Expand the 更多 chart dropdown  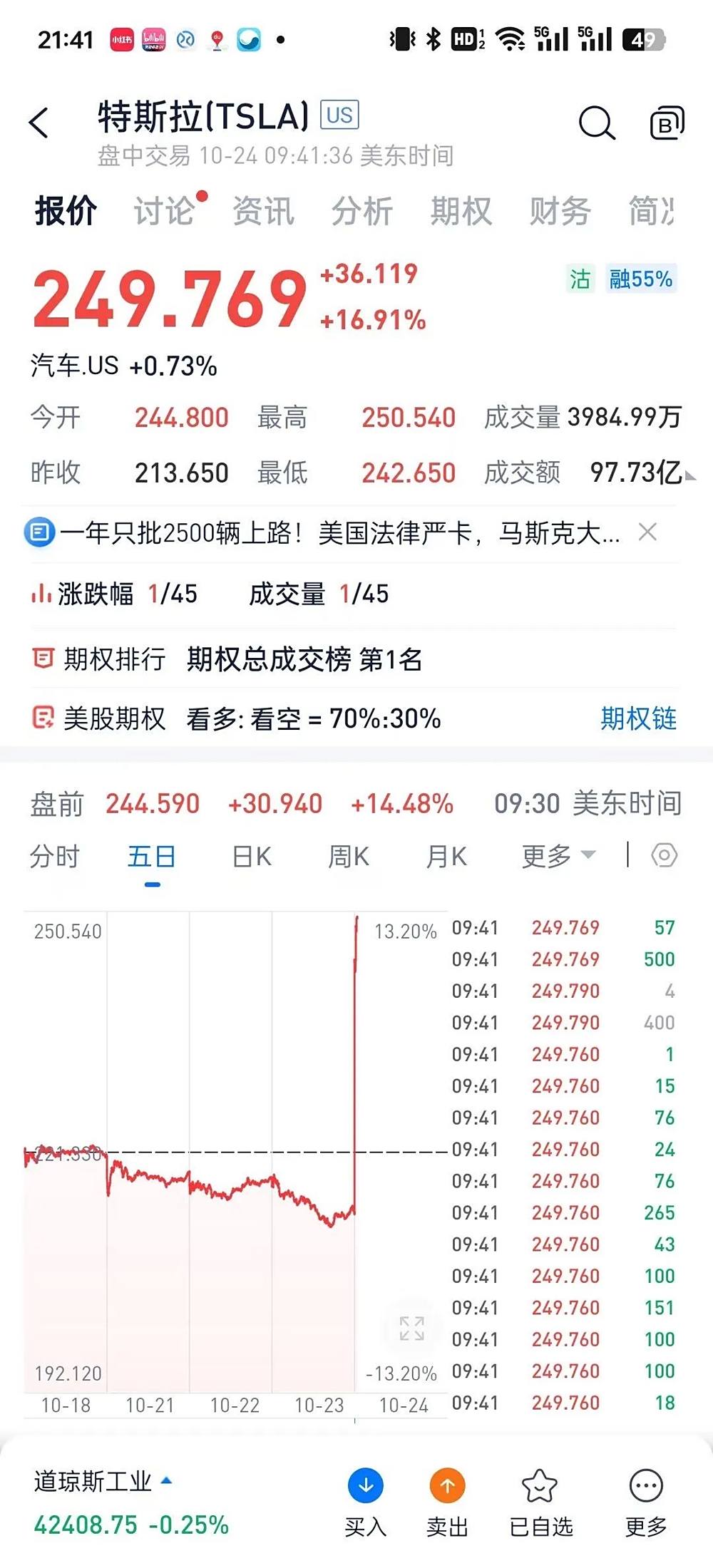(558, 856)
